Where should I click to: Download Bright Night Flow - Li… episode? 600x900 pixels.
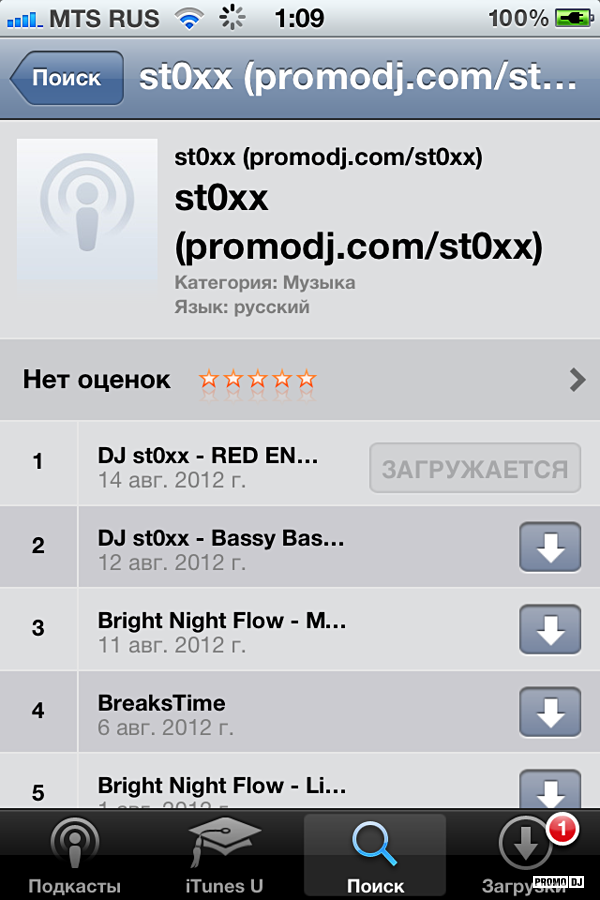(550, 788)
